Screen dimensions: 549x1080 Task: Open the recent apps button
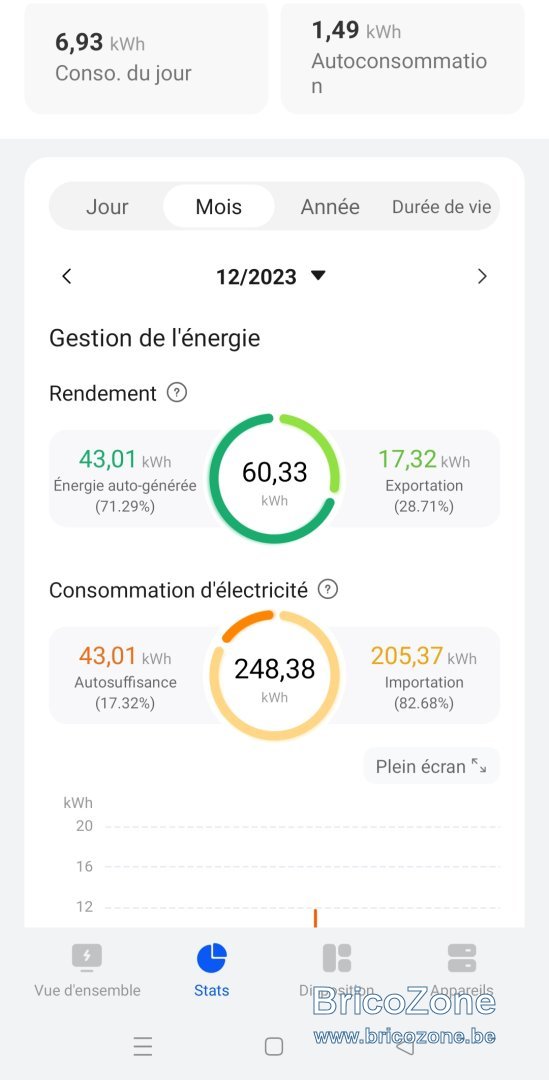[x=143, y=1046]
